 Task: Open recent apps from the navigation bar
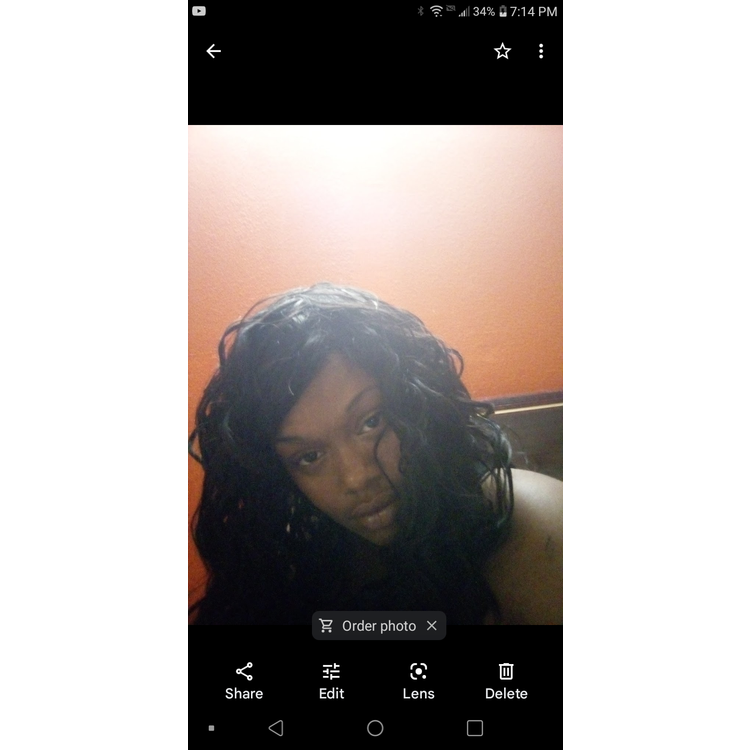[475, 728]
